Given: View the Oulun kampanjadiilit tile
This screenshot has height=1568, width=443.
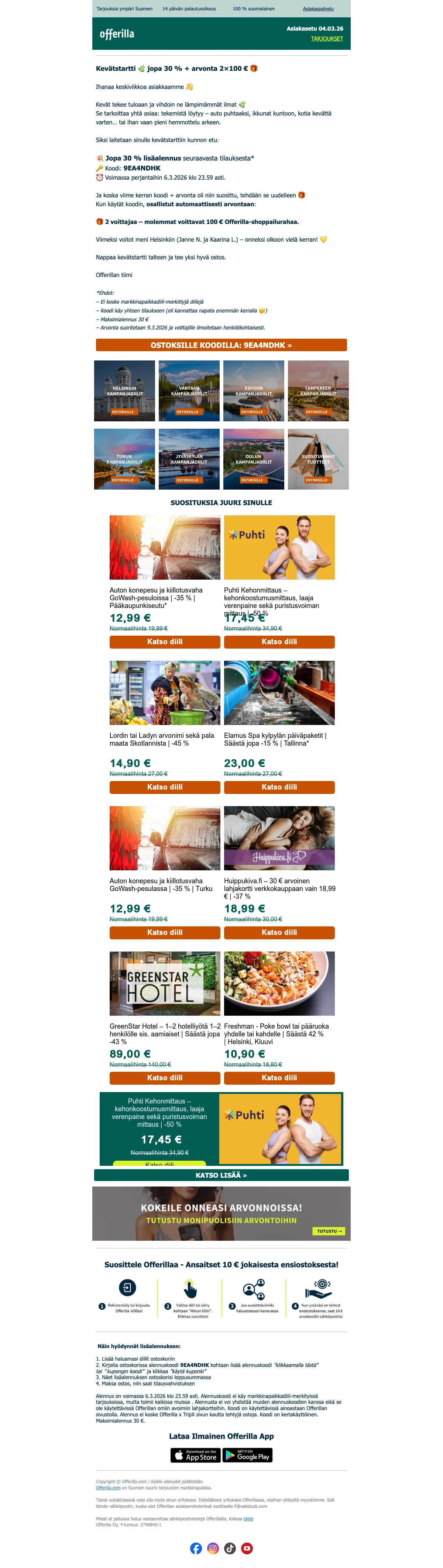Looking at the screenshot, I should tap(254, 459).
